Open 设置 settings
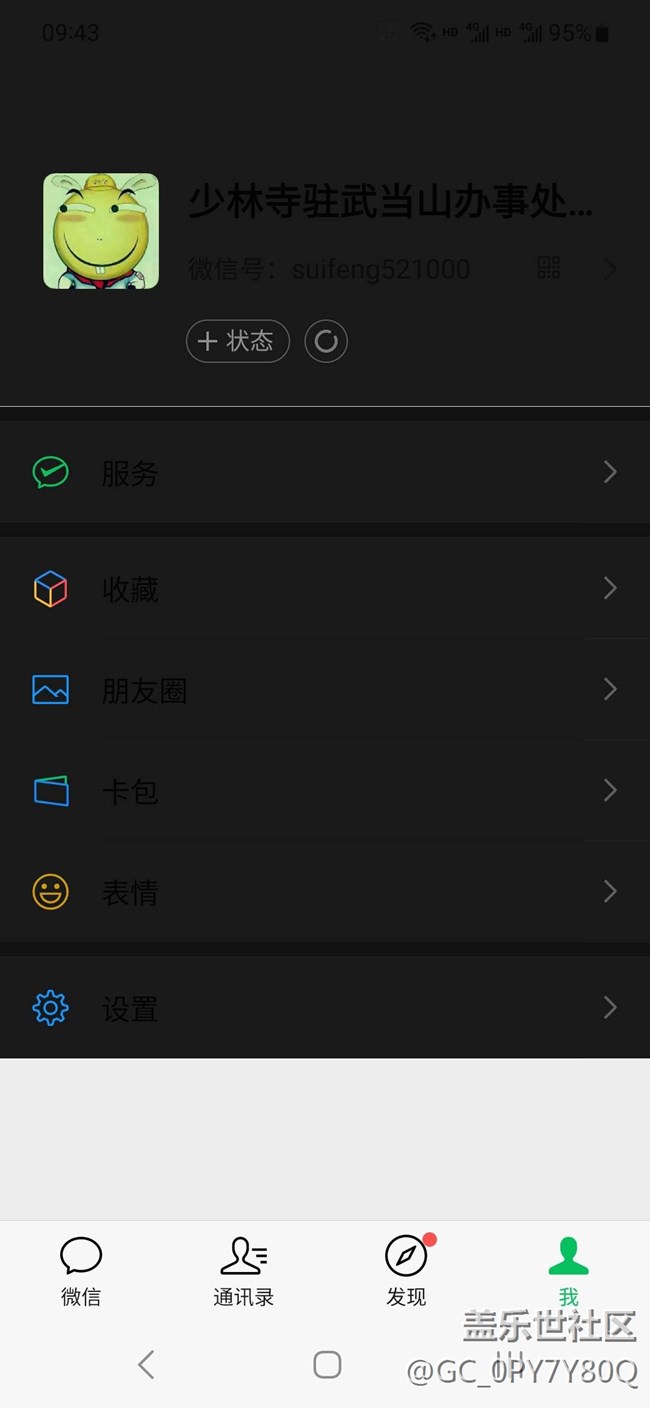 pos(325,1008)
